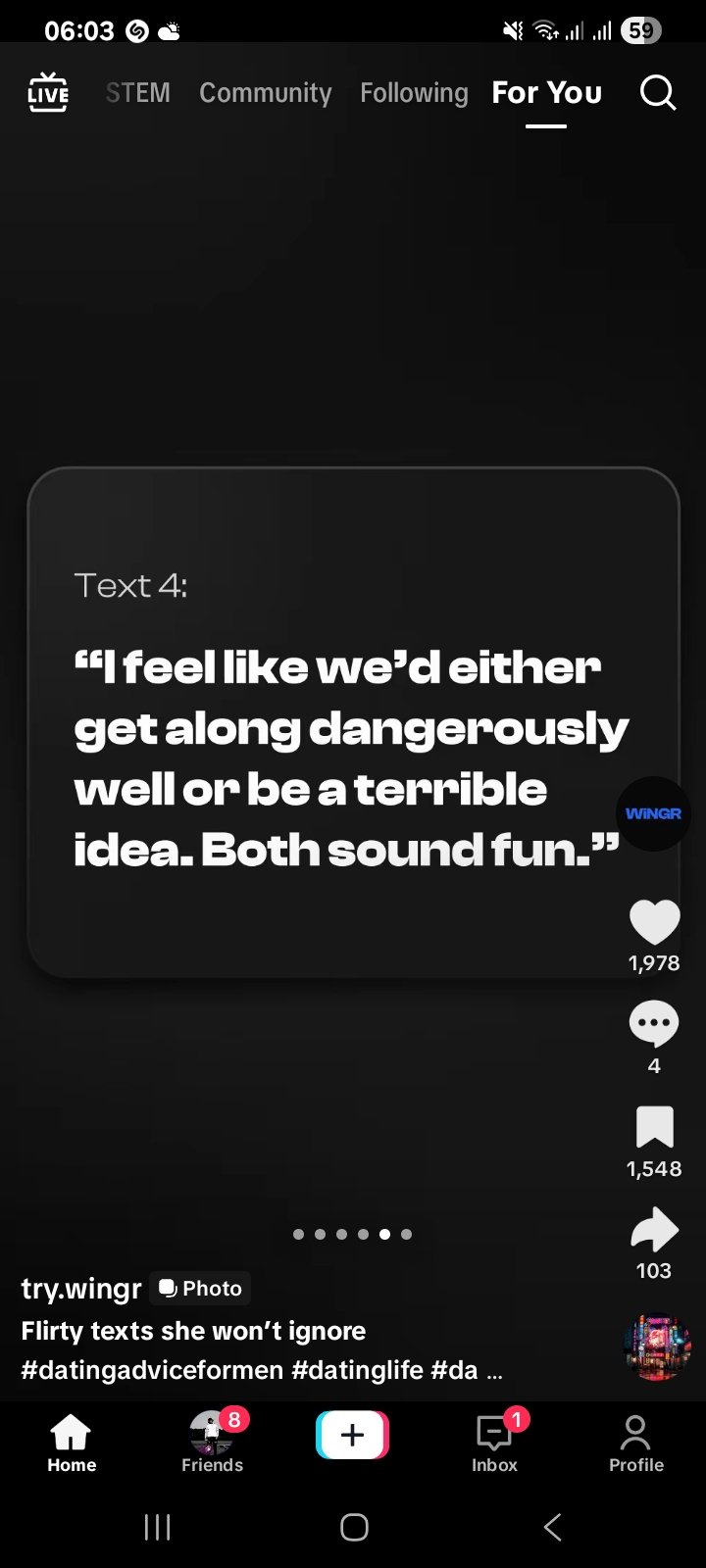Open try.wingr username
The height and width of the screenshot is (1568, 706).
pos(81,1288)
